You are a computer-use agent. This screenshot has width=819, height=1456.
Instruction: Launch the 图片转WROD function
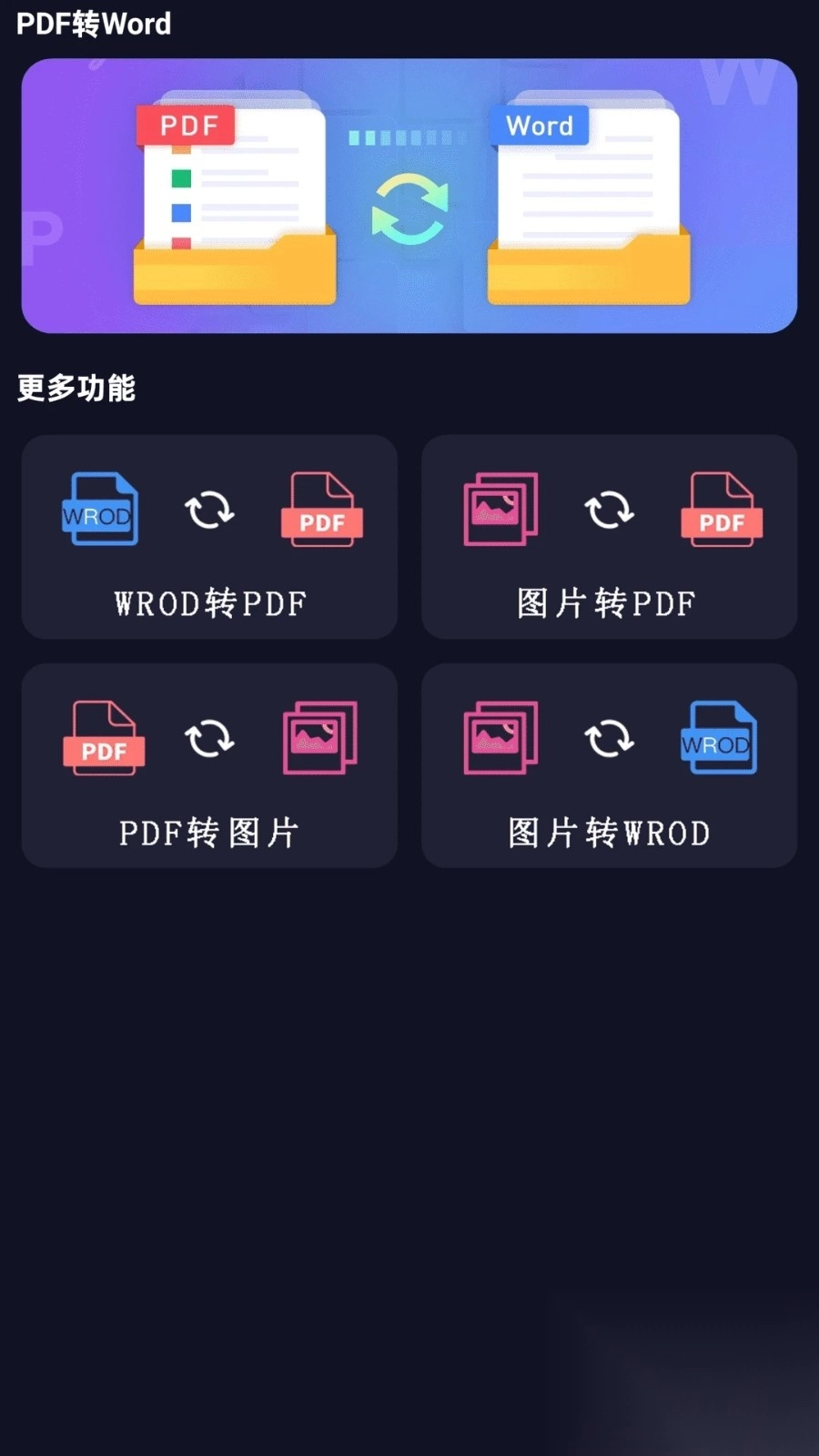609,765
